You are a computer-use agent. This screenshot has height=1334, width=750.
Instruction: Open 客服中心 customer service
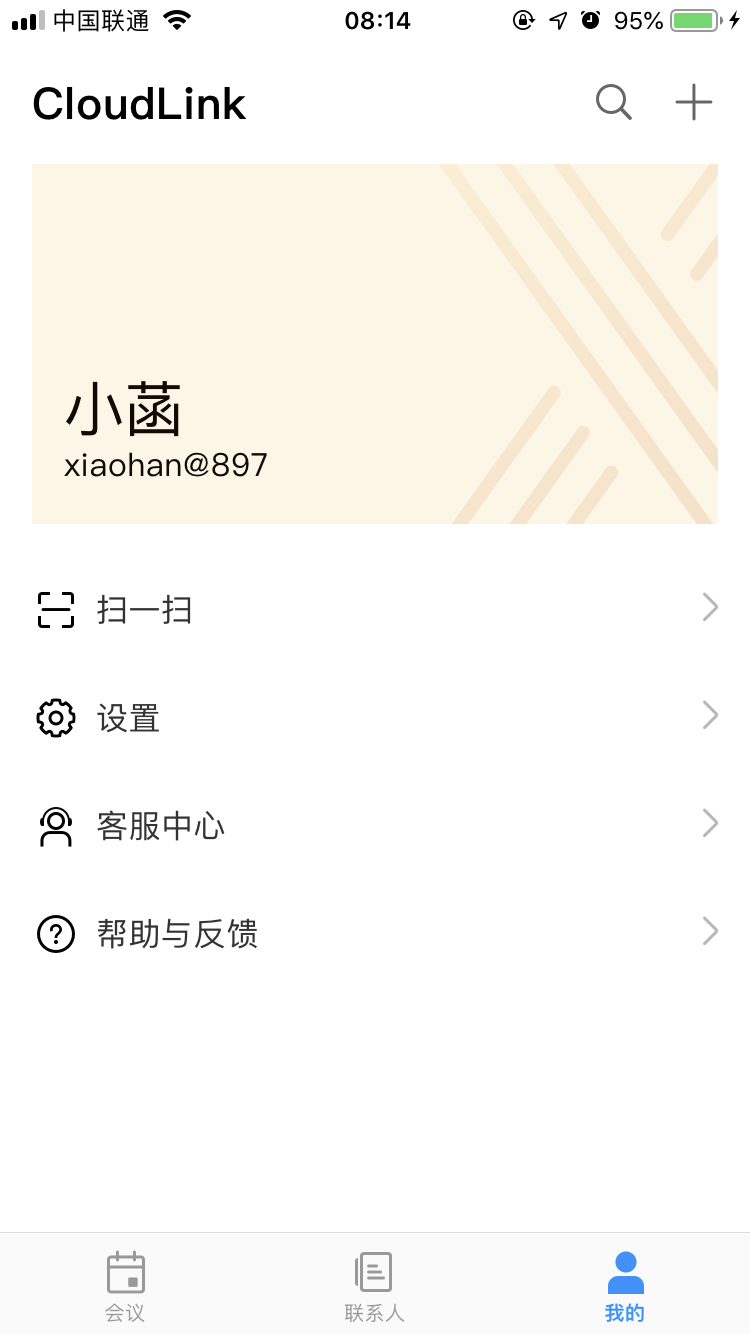(374, 825)
